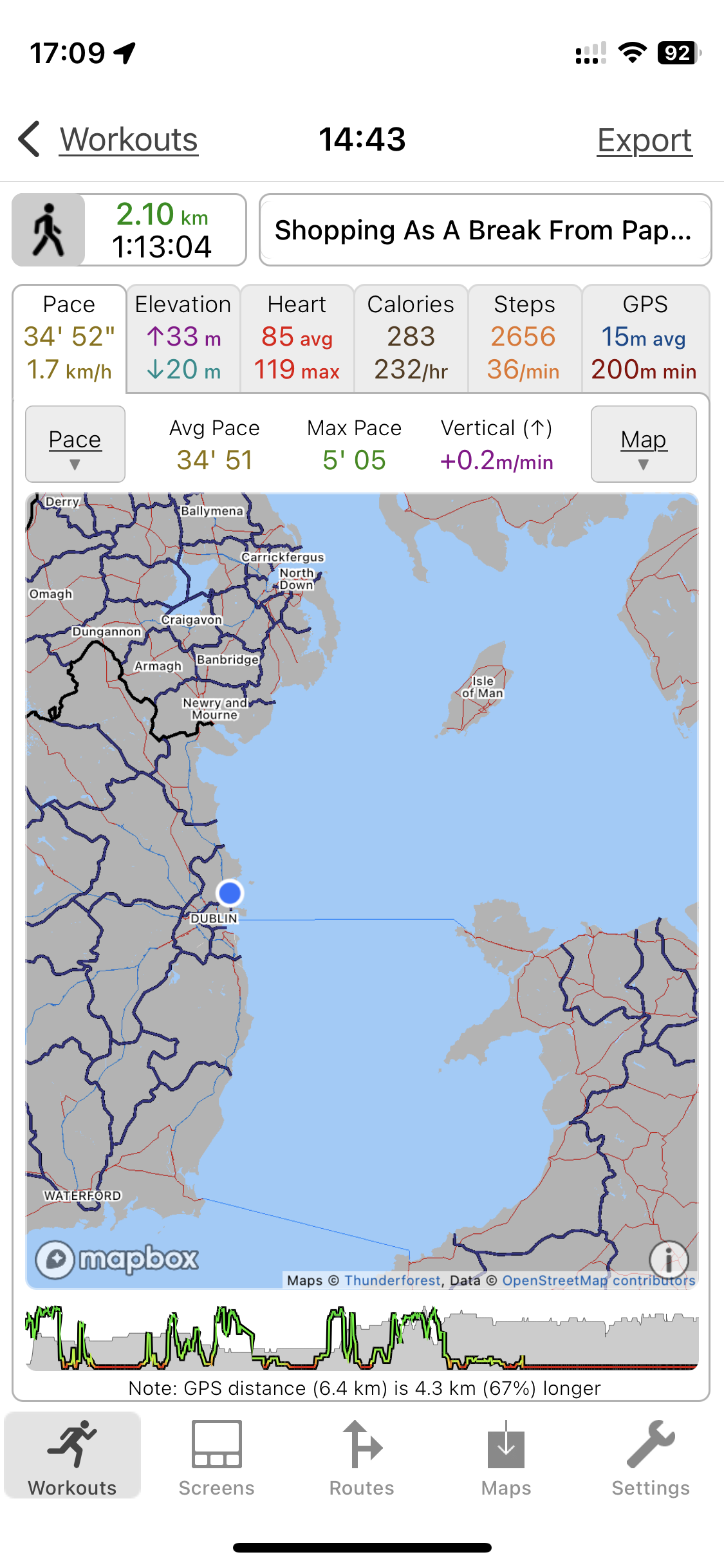Export this workout
Image resolution: width=724 pixels, height=1568 pixels.
pyautogui.click(x=644, y=140)
